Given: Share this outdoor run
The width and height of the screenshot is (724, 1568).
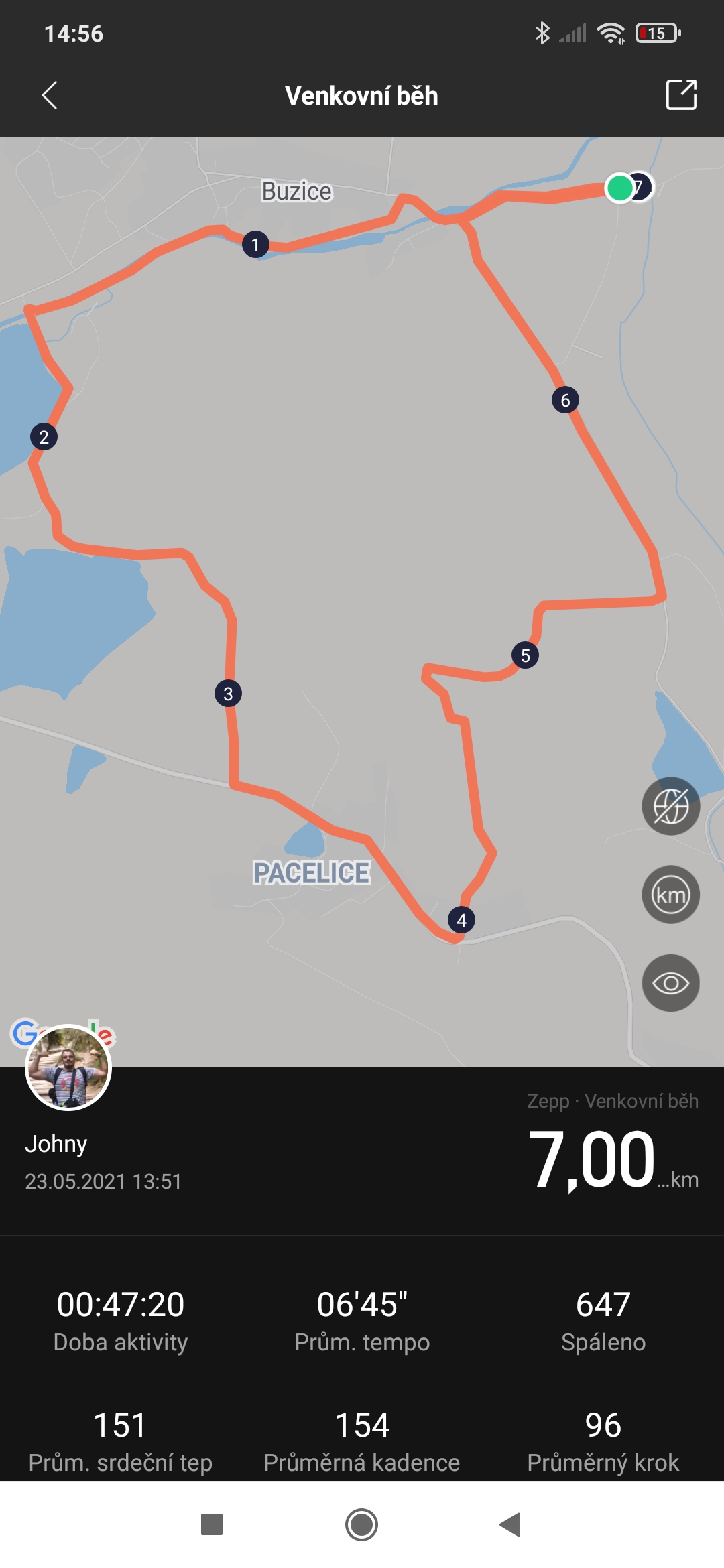Looking at the screenshot, I should click(681, 94).
